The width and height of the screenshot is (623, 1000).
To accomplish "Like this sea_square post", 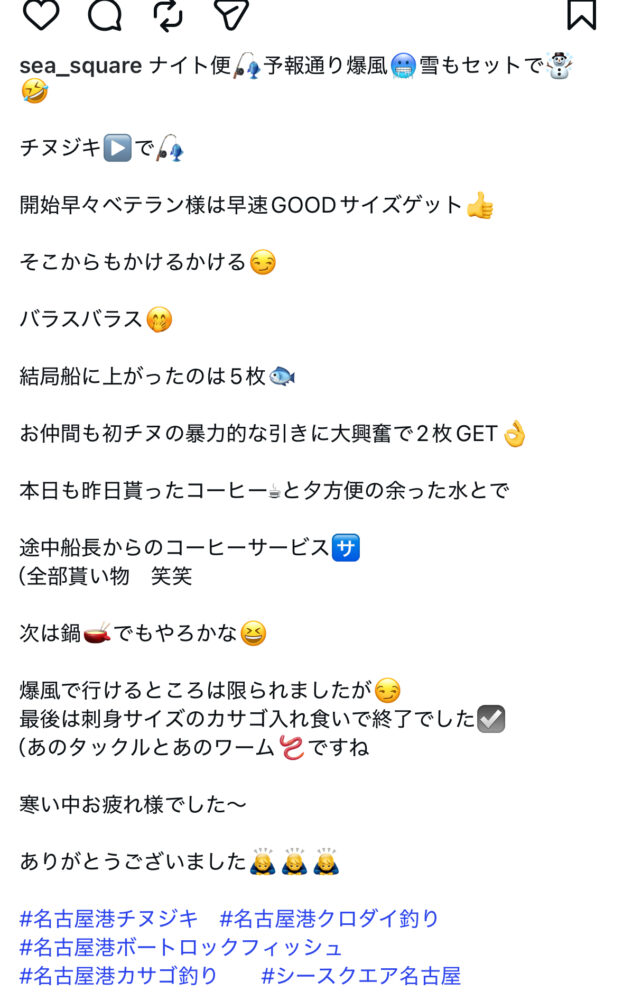I will click(41, 13).
